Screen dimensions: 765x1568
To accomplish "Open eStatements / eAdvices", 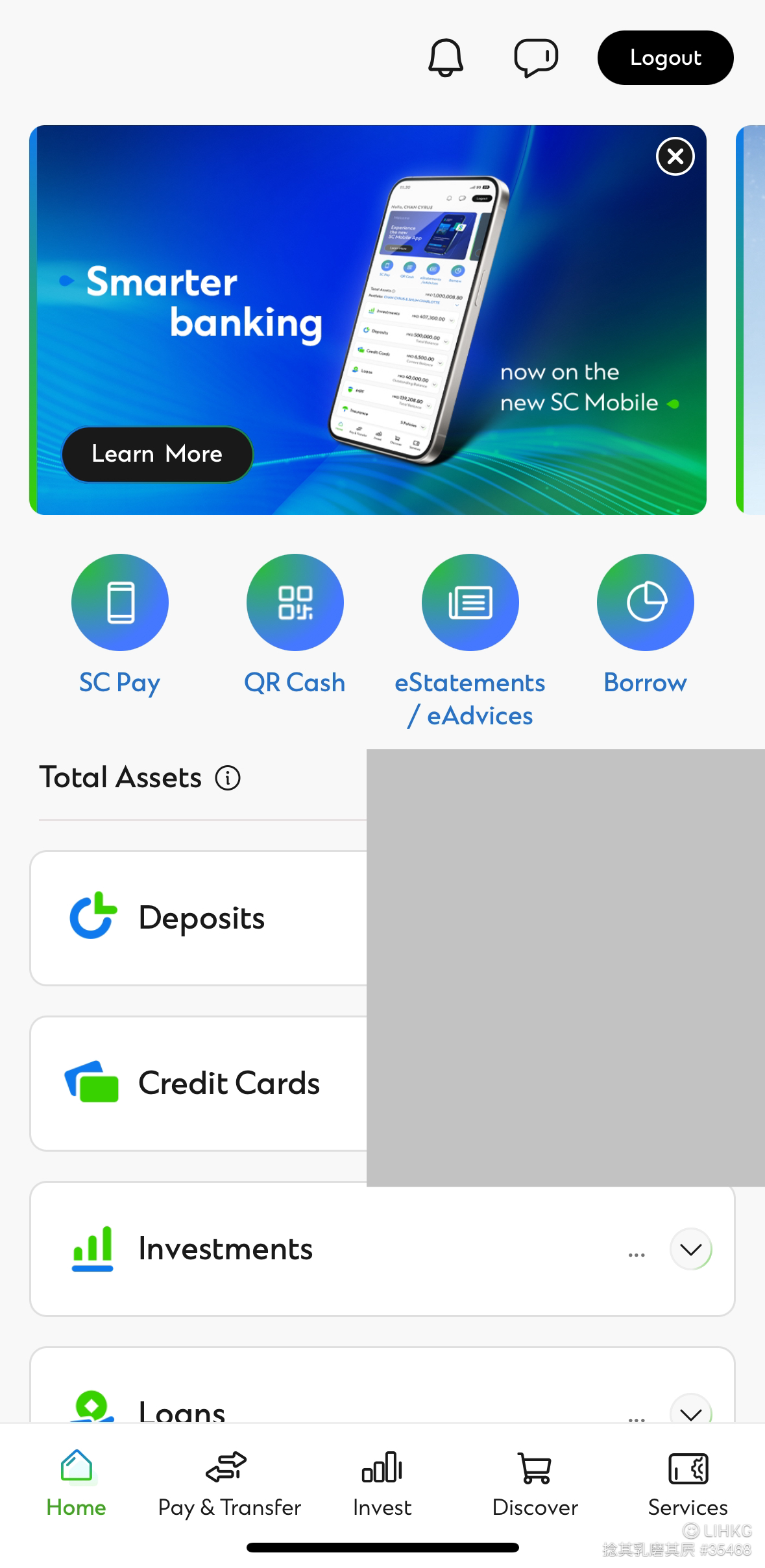I will point(470,602).
